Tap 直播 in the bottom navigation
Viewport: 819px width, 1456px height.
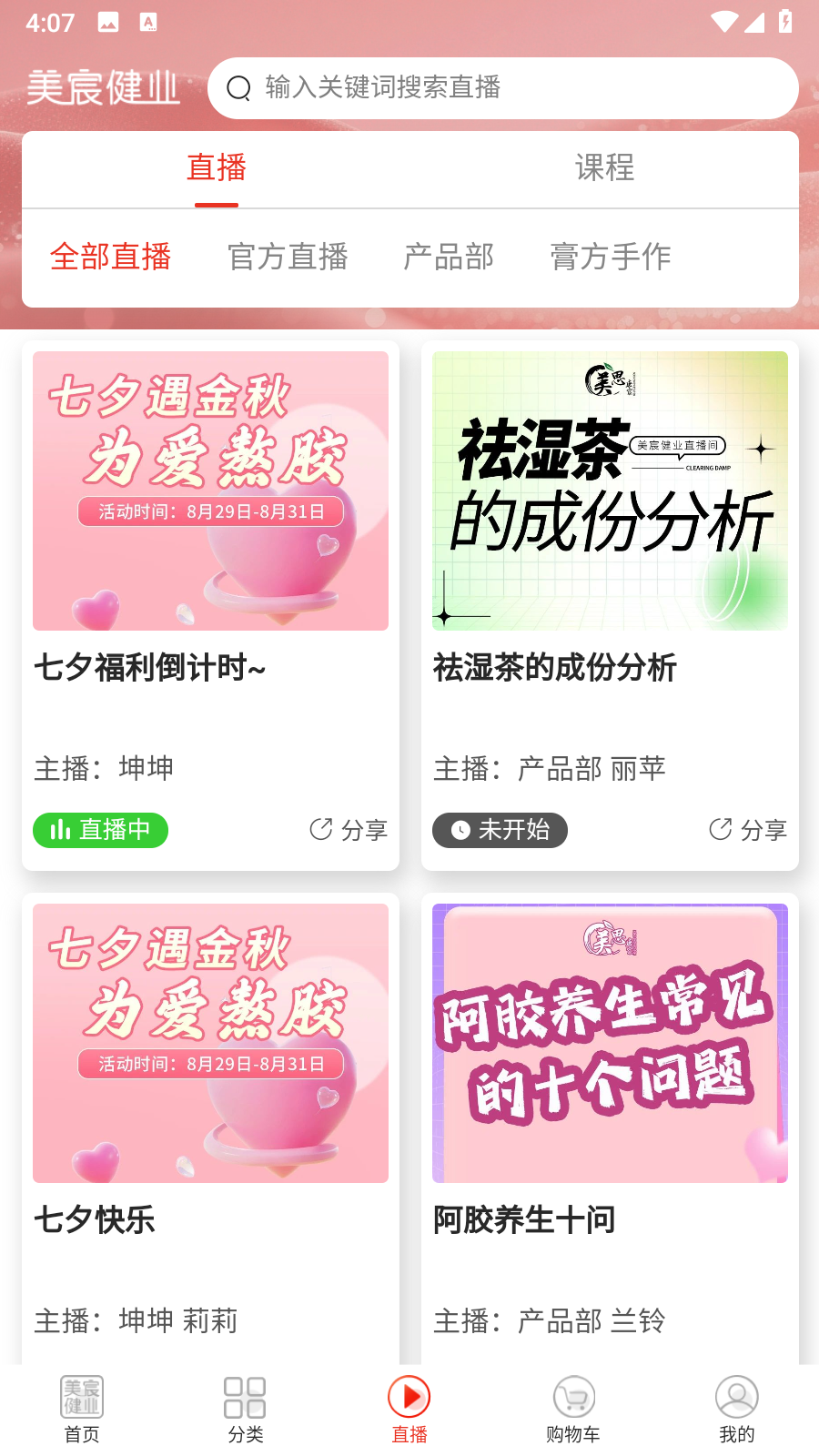click(x=409, y=1409)
